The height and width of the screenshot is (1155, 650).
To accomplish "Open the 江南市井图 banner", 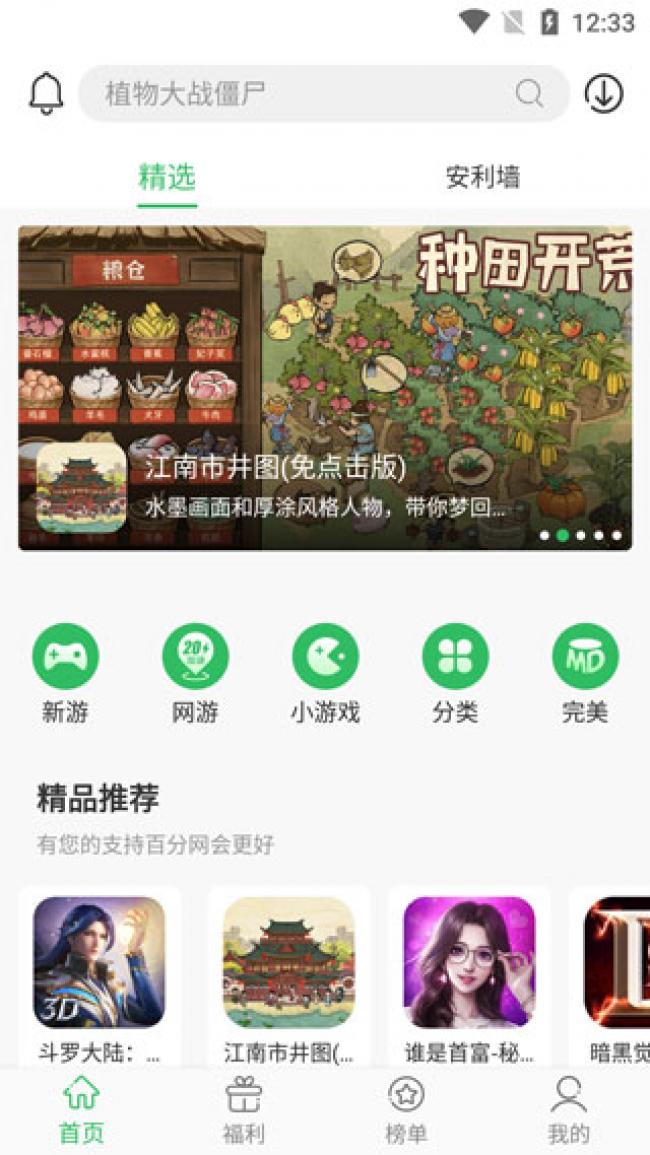I will (x=325, y=388).
